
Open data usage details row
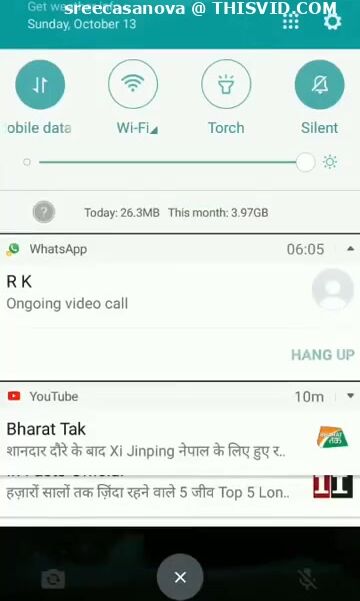tap(180, 212)
